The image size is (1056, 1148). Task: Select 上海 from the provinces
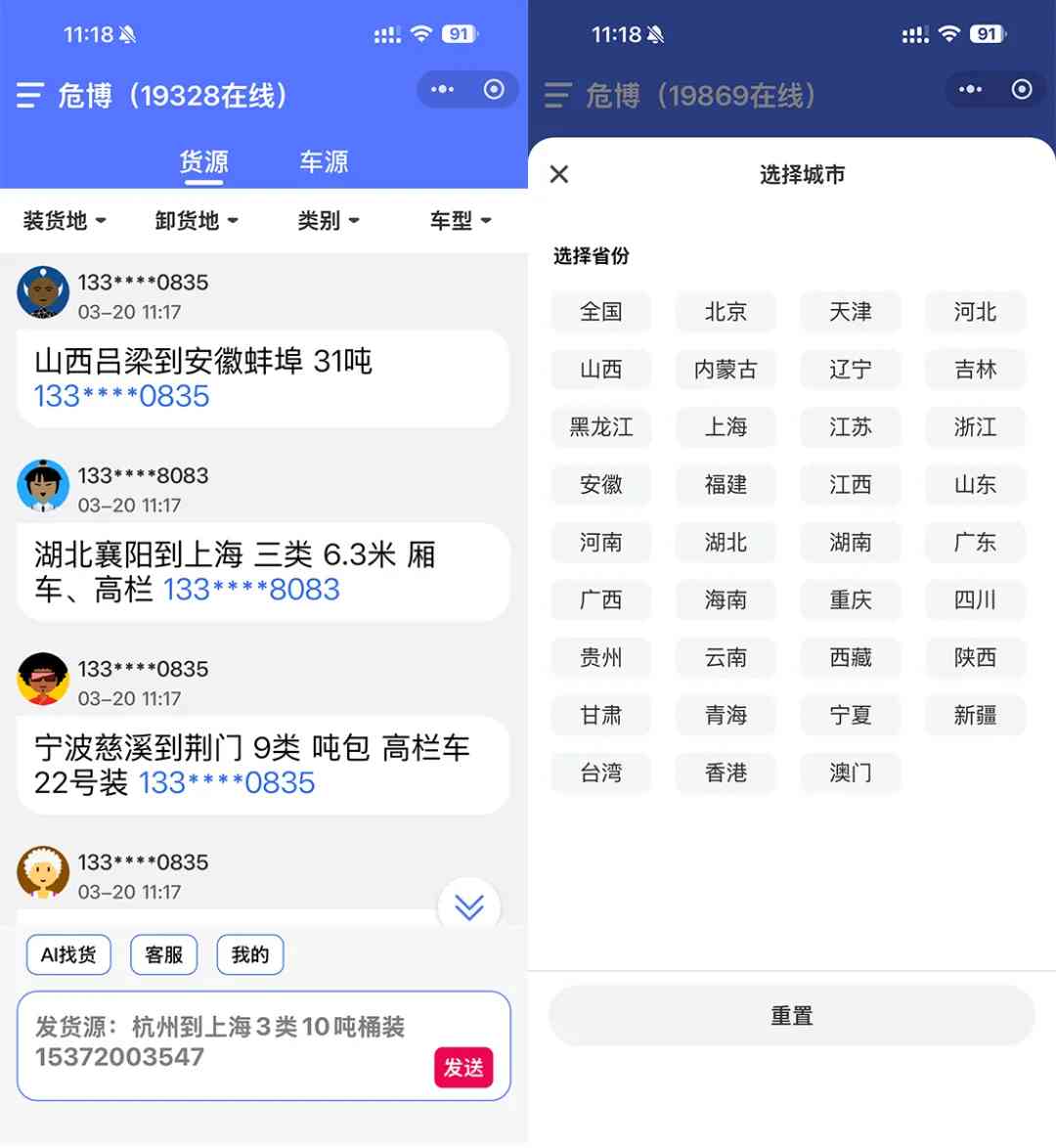pyautogui.click(x=726, y=427)
